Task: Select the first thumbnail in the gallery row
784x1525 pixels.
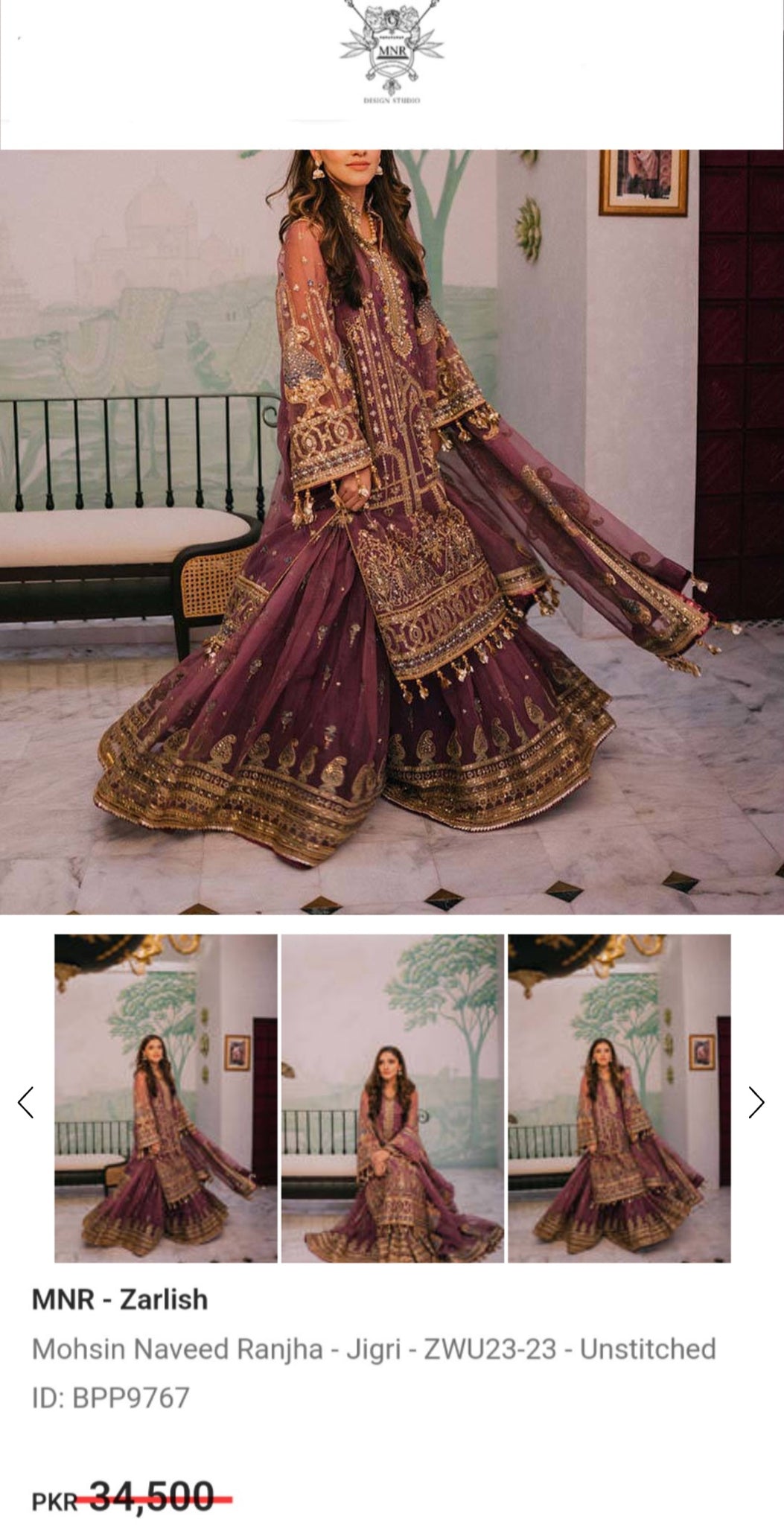Action: pos(166,1098)
